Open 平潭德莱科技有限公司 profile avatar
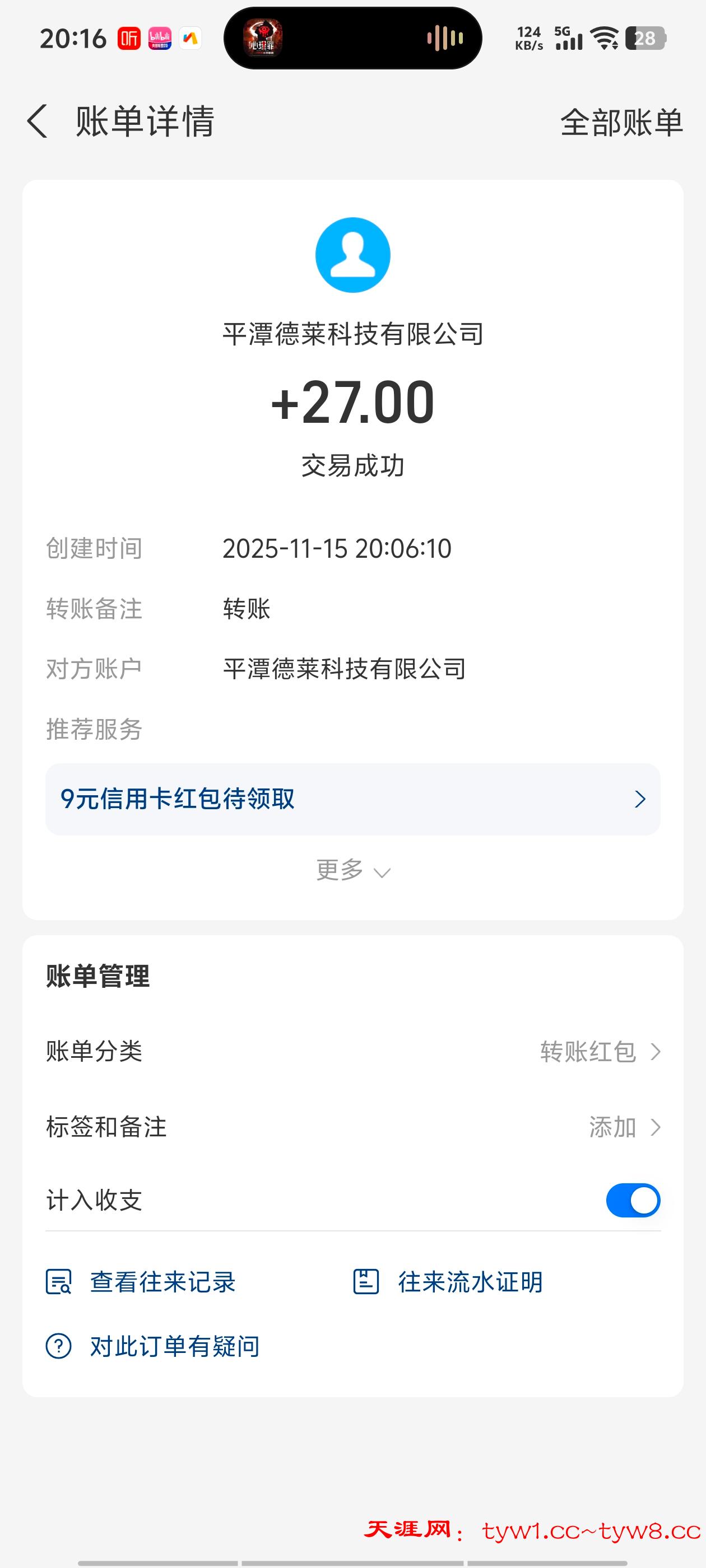Image resolution: width=706 pixels, height=1568 pixels. click(x=352, y=255)
